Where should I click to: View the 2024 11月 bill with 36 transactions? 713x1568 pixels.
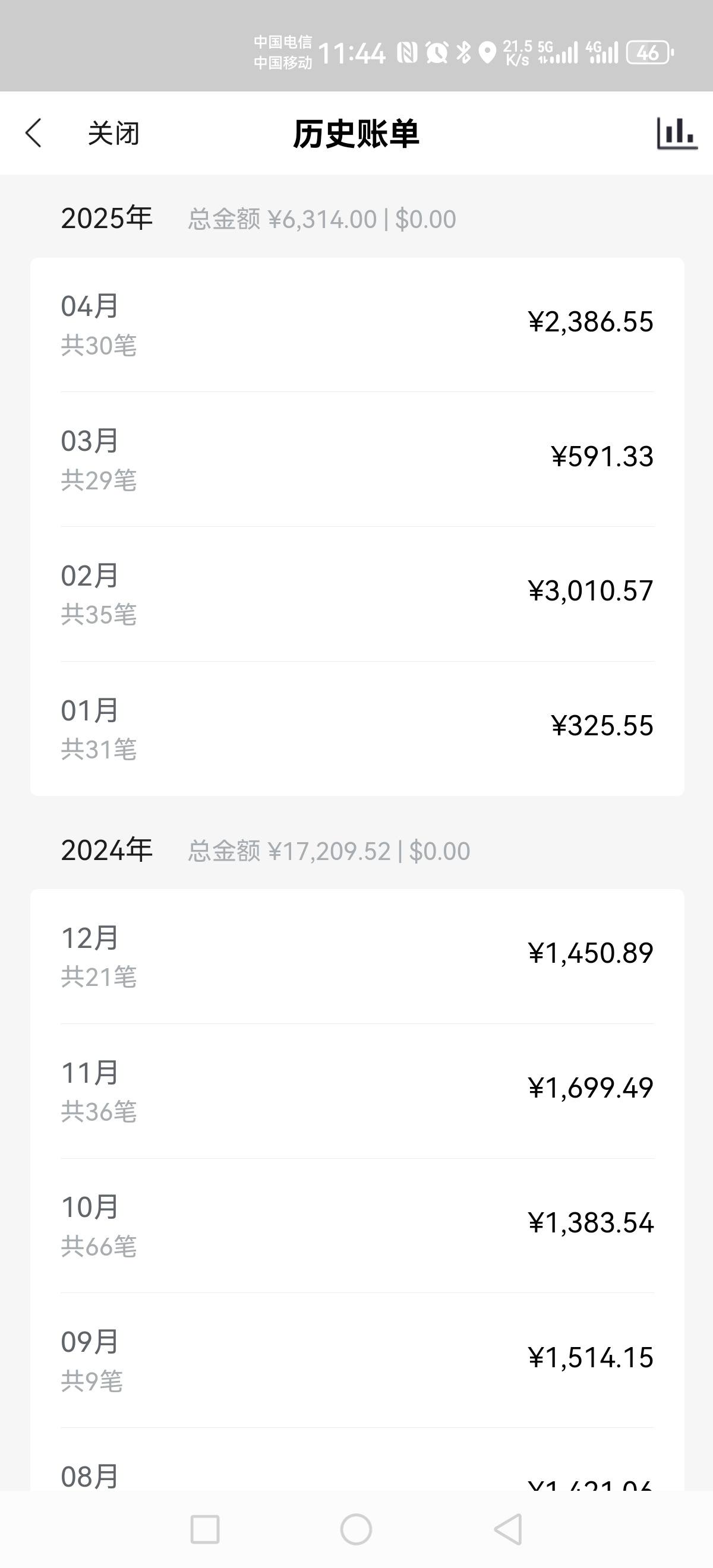pyautogui.click(x=357, y=1091)
